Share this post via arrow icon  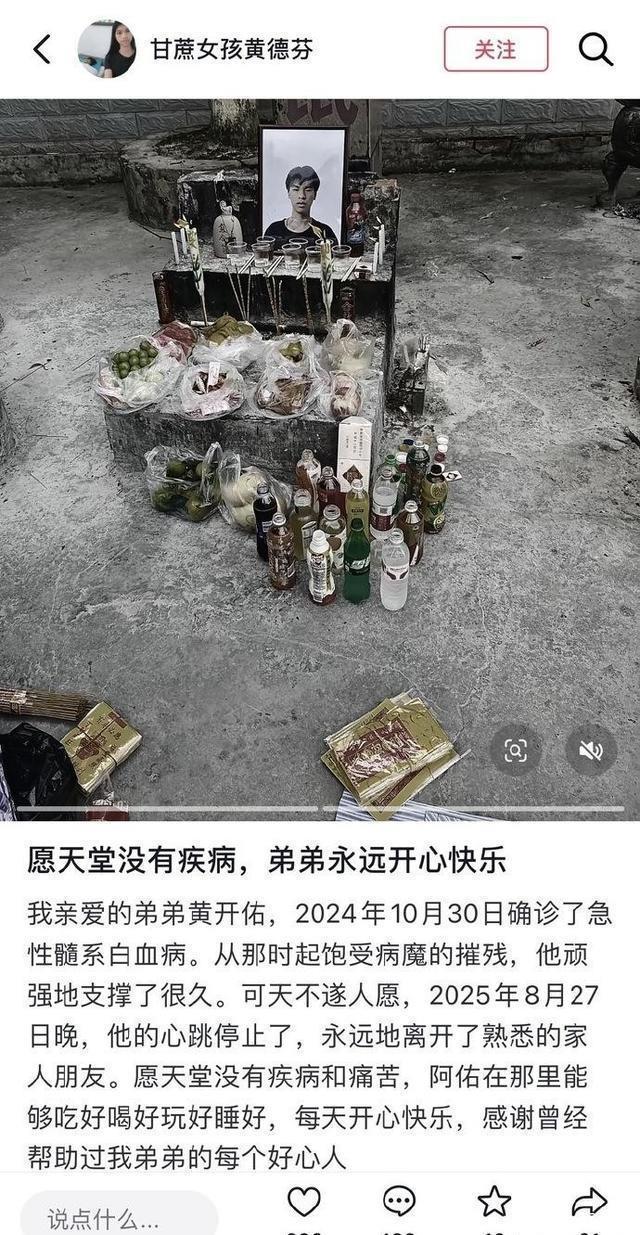tap(590, 1201)
